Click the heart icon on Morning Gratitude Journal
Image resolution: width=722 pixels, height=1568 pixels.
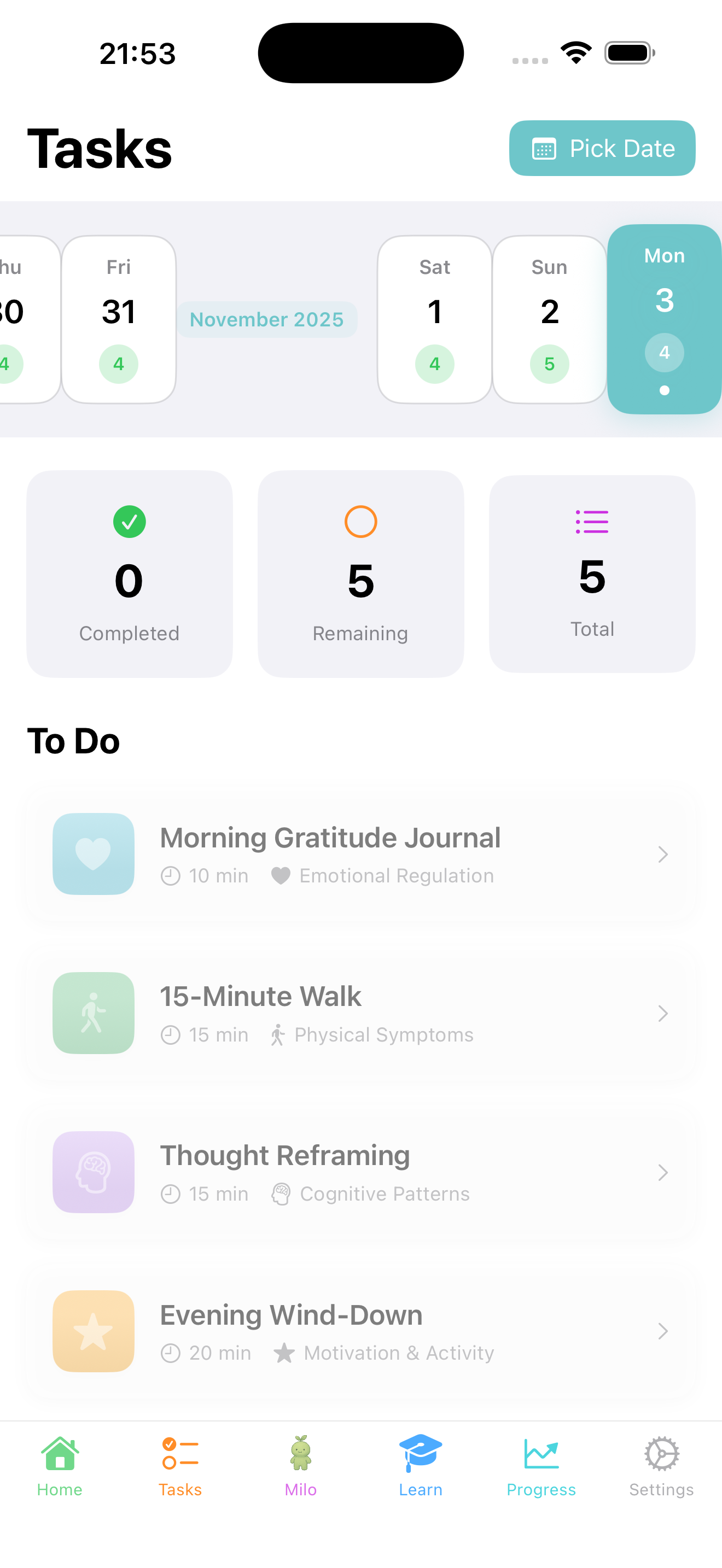93,854
